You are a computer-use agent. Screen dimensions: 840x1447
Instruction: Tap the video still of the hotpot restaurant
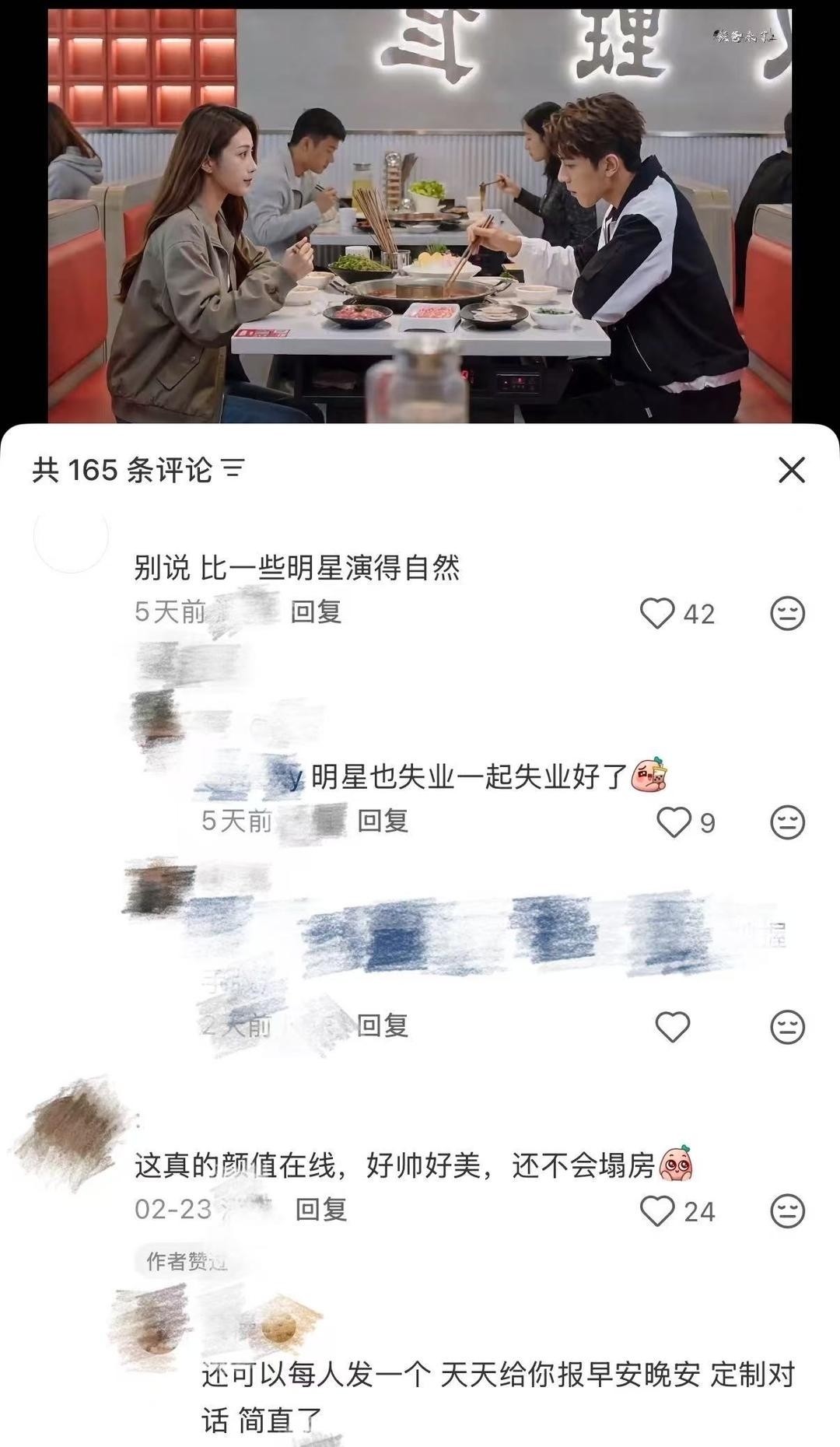(420, 216)
